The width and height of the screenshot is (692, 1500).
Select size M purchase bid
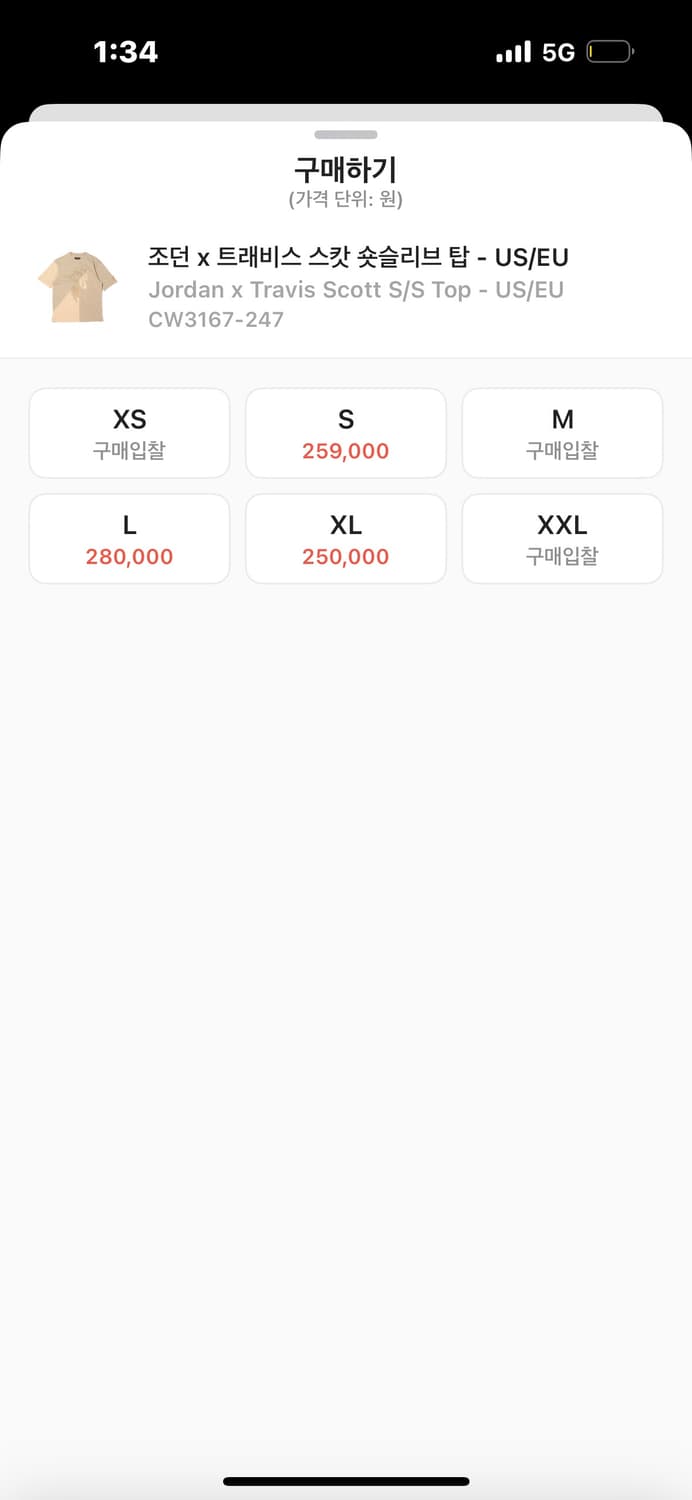pyautogui.click(x=562, y=433)
